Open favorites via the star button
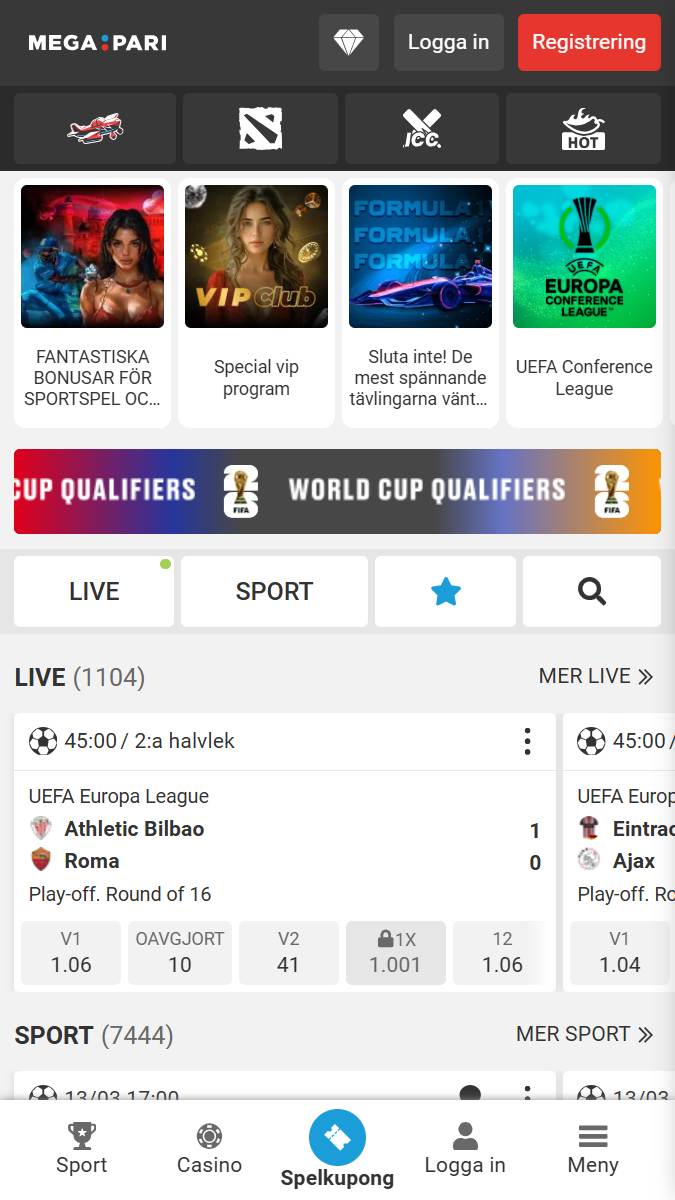The width and height of the screenshot is (675, 1200). tap(445, 591)
